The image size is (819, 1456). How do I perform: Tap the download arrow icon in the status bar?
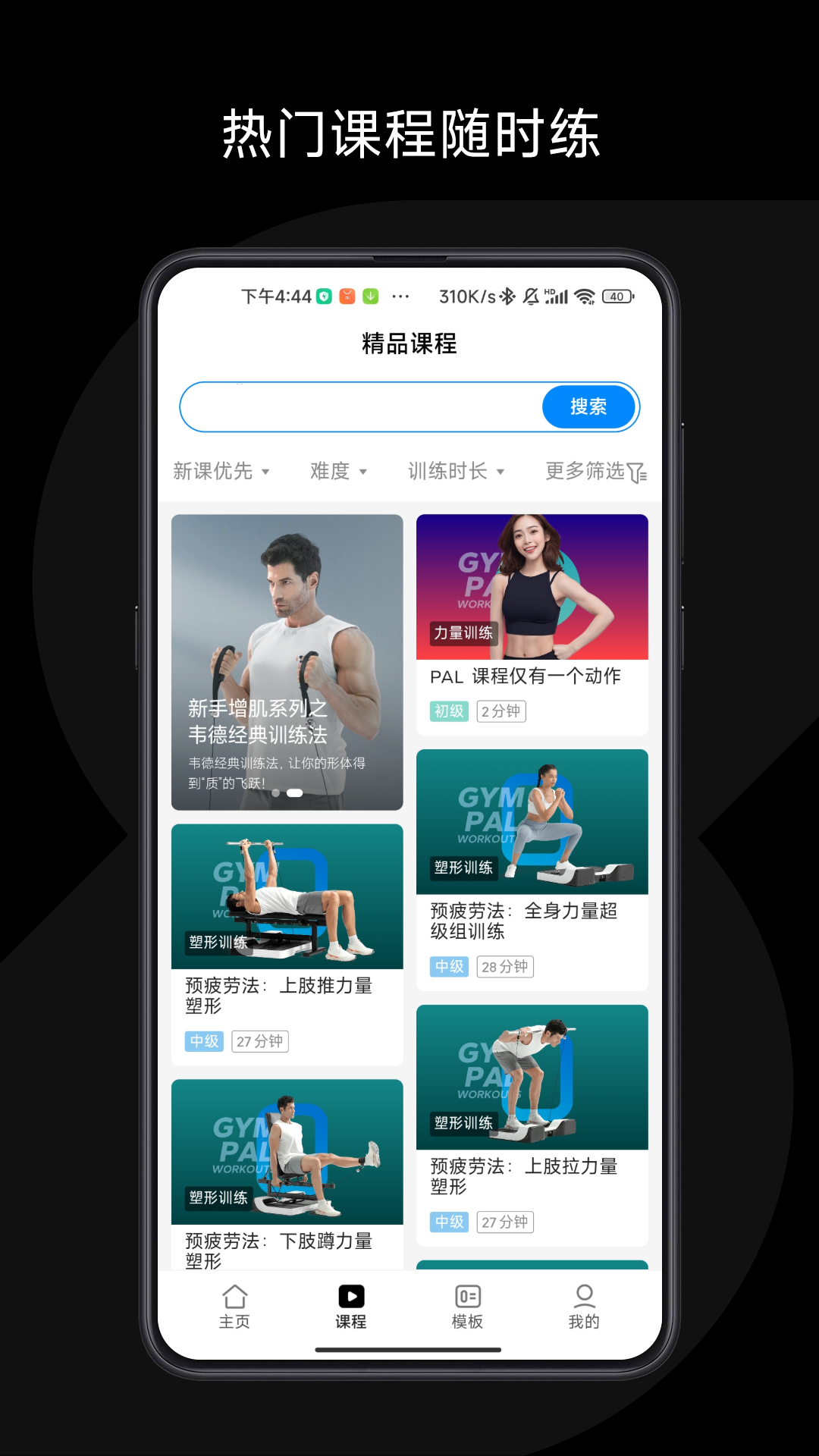click(371, 296)
